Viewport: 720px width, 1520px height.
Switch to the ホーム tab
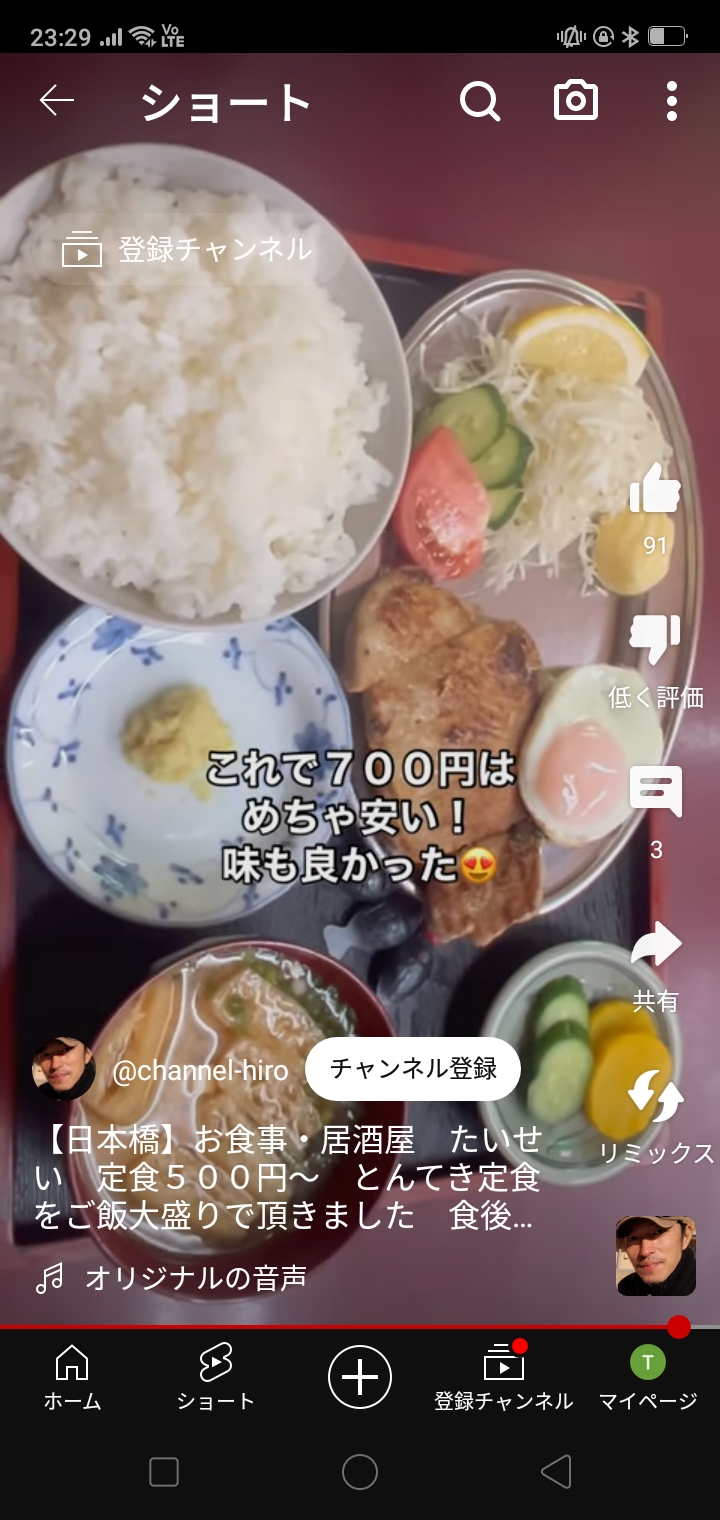(x=72, y=1377)
